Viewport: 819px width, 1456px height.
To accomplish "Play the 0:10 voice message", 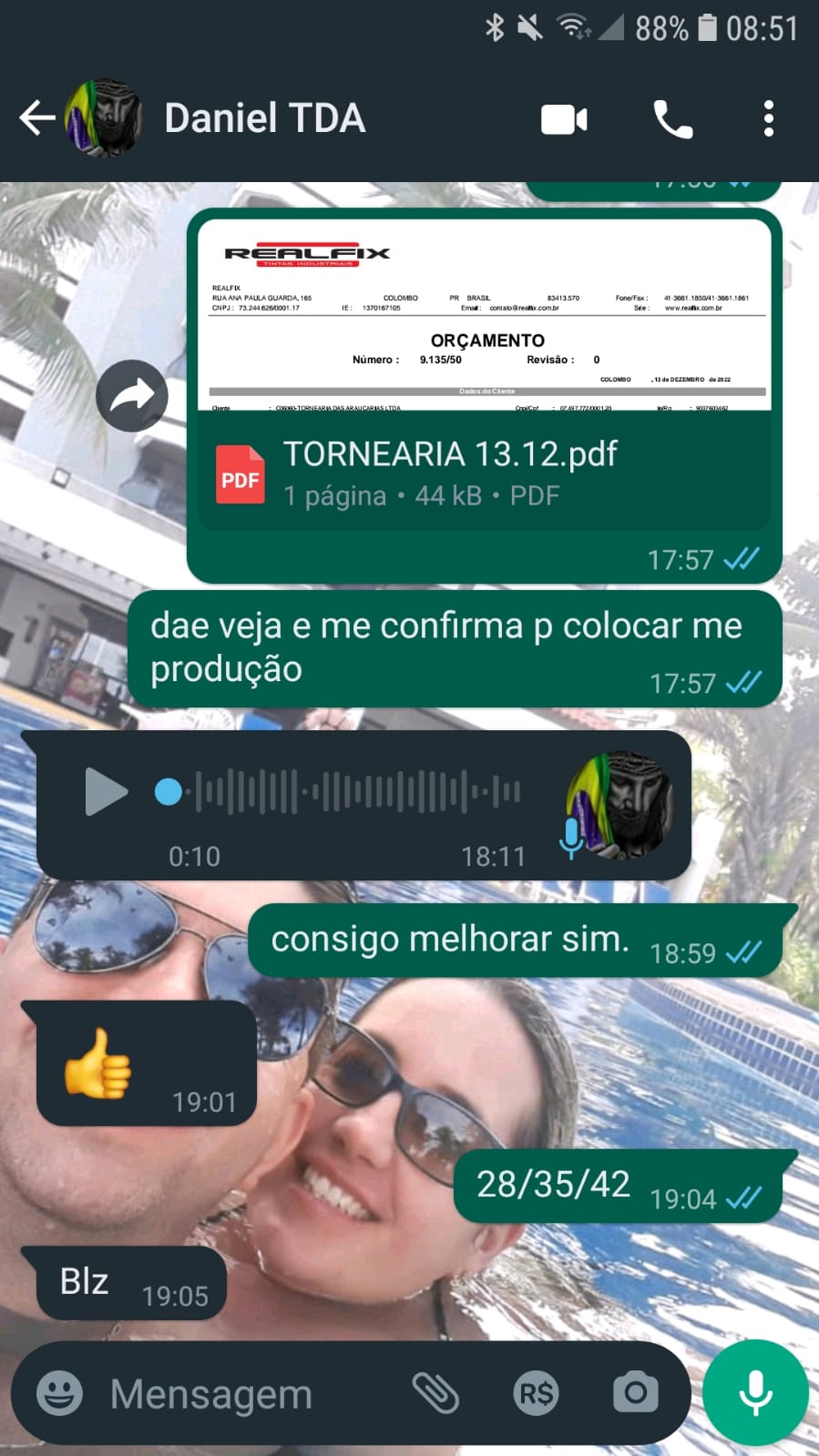I will 106,791.
